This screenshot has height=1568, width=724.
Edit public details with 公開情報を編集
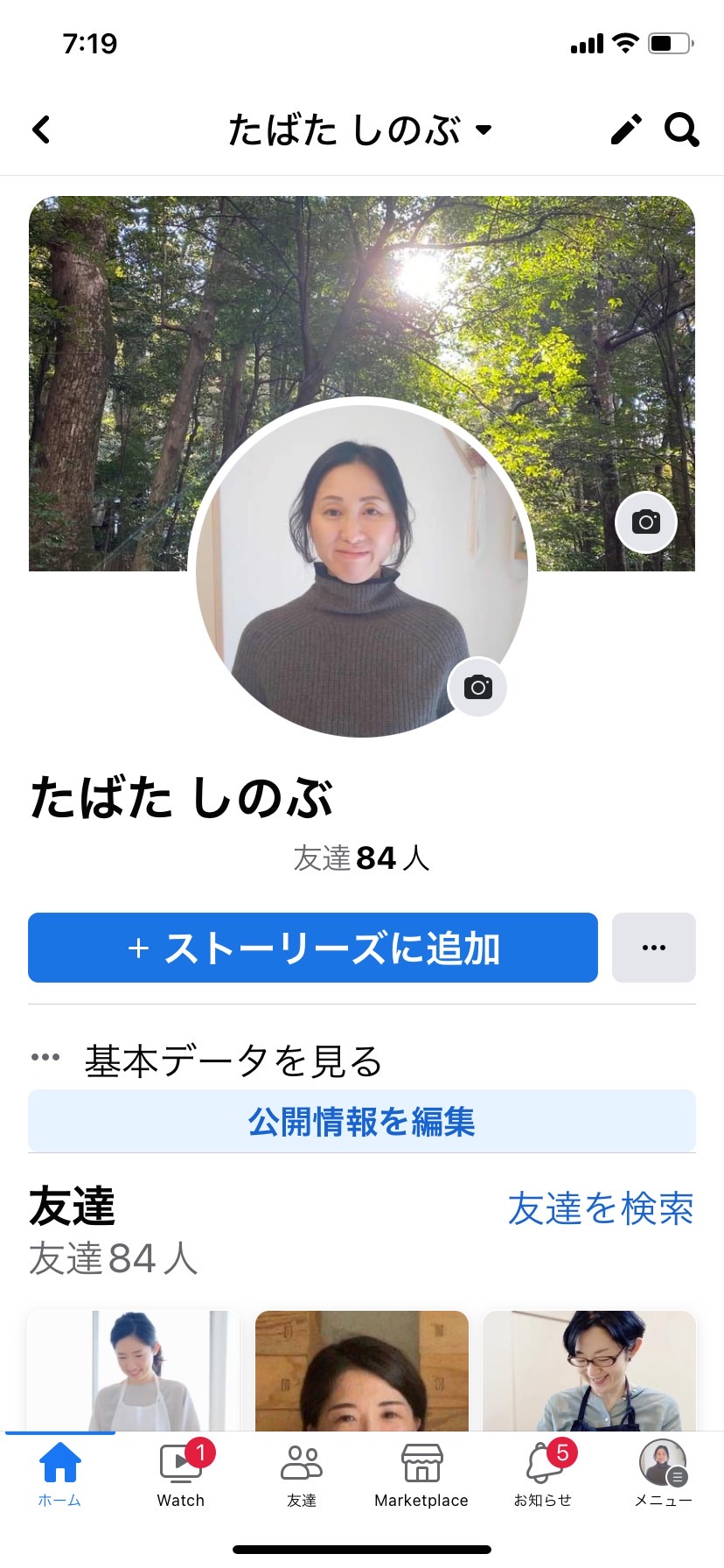[x=362, y=1121]
